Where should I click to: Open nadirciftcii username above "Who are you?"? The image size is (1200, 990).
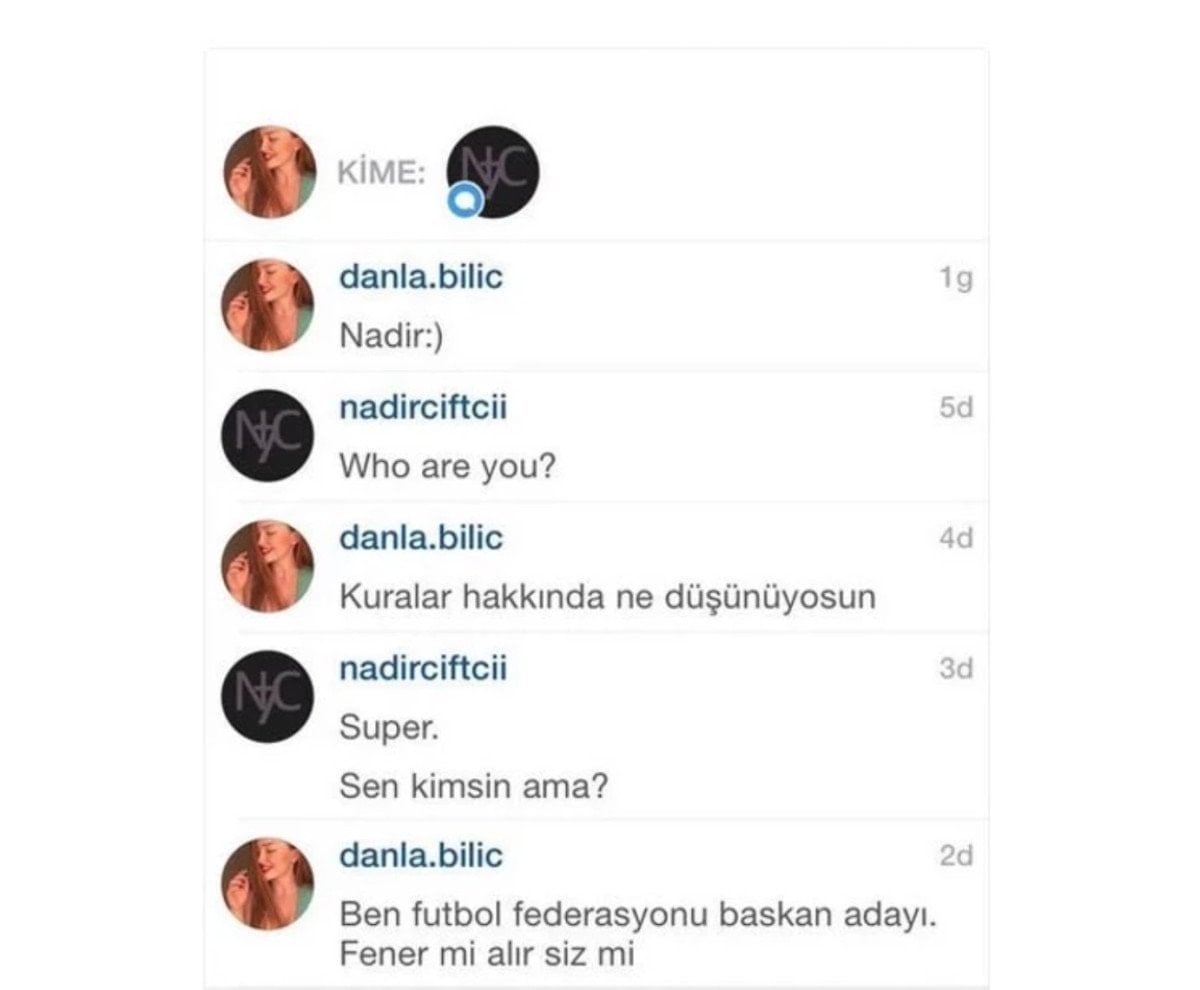point(423,407)
